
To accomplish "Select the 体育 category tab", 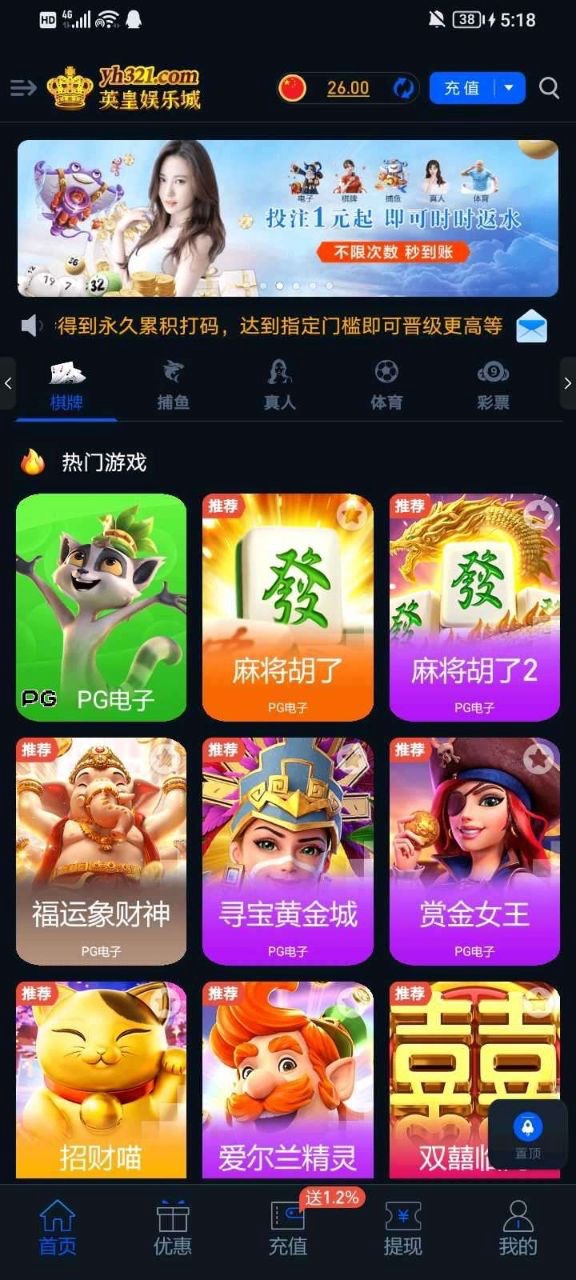I will pyautogui.click(x=387, y=386).
